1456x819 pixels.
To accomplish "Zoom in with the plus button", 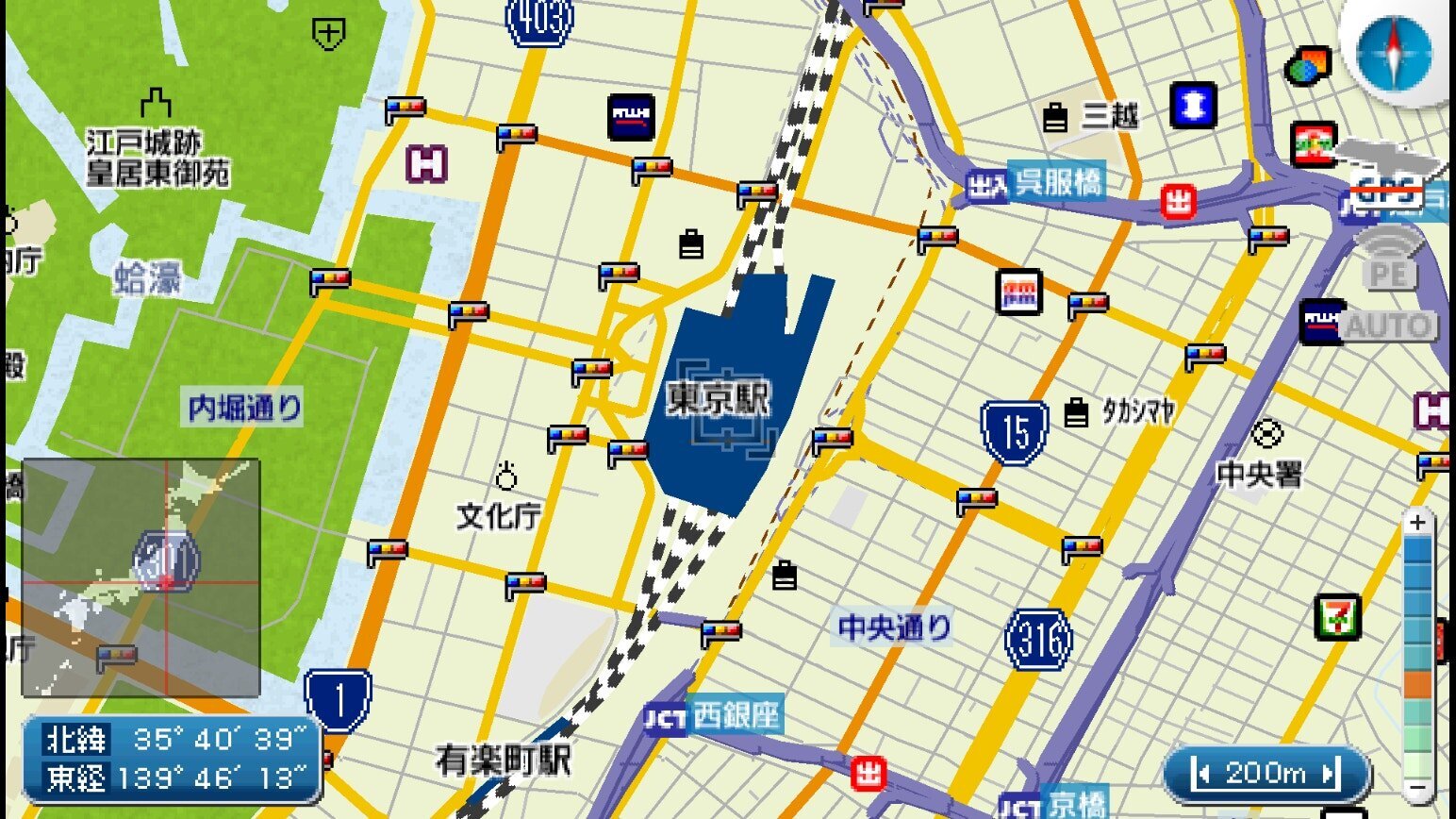I will click(1417, 522).
